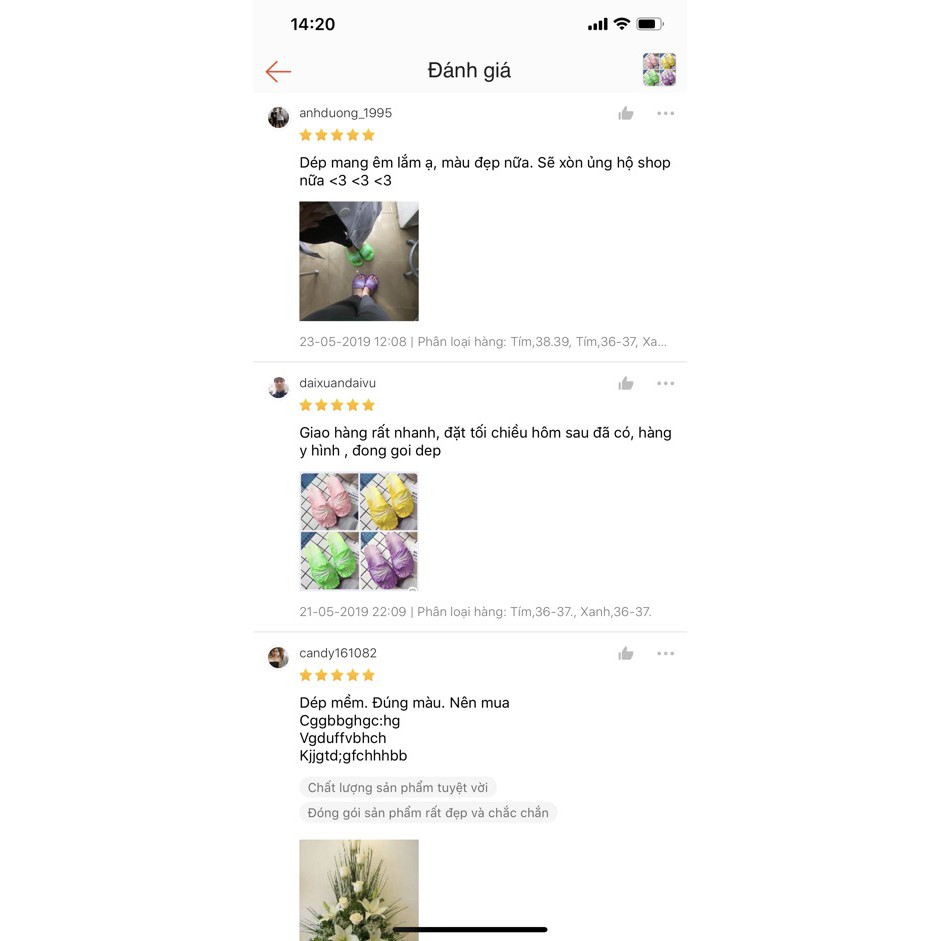
Task: Open the product thumbnail in the header
Action: 659,70
